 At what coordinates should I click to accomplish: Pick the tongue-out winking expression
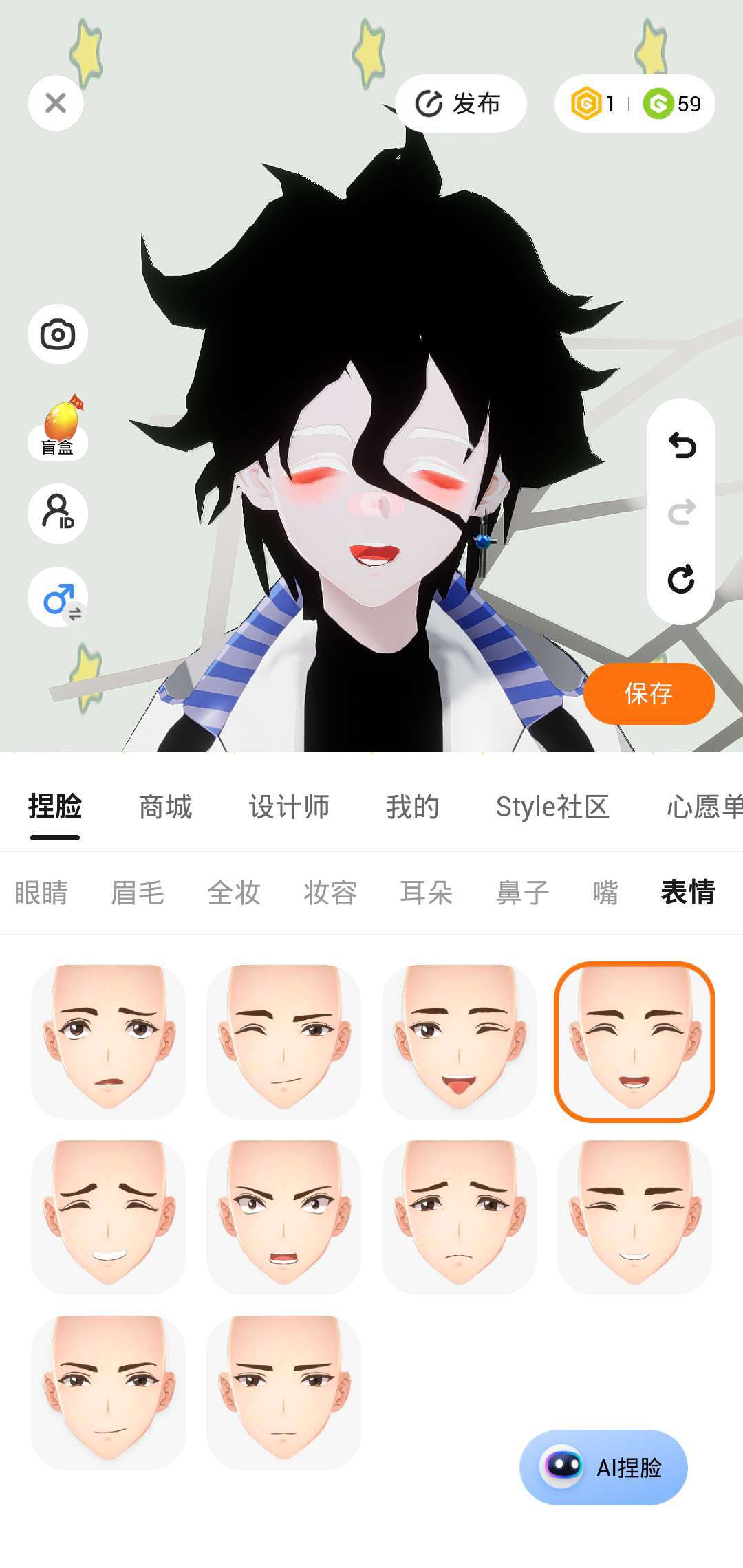tap(459, 1042)
